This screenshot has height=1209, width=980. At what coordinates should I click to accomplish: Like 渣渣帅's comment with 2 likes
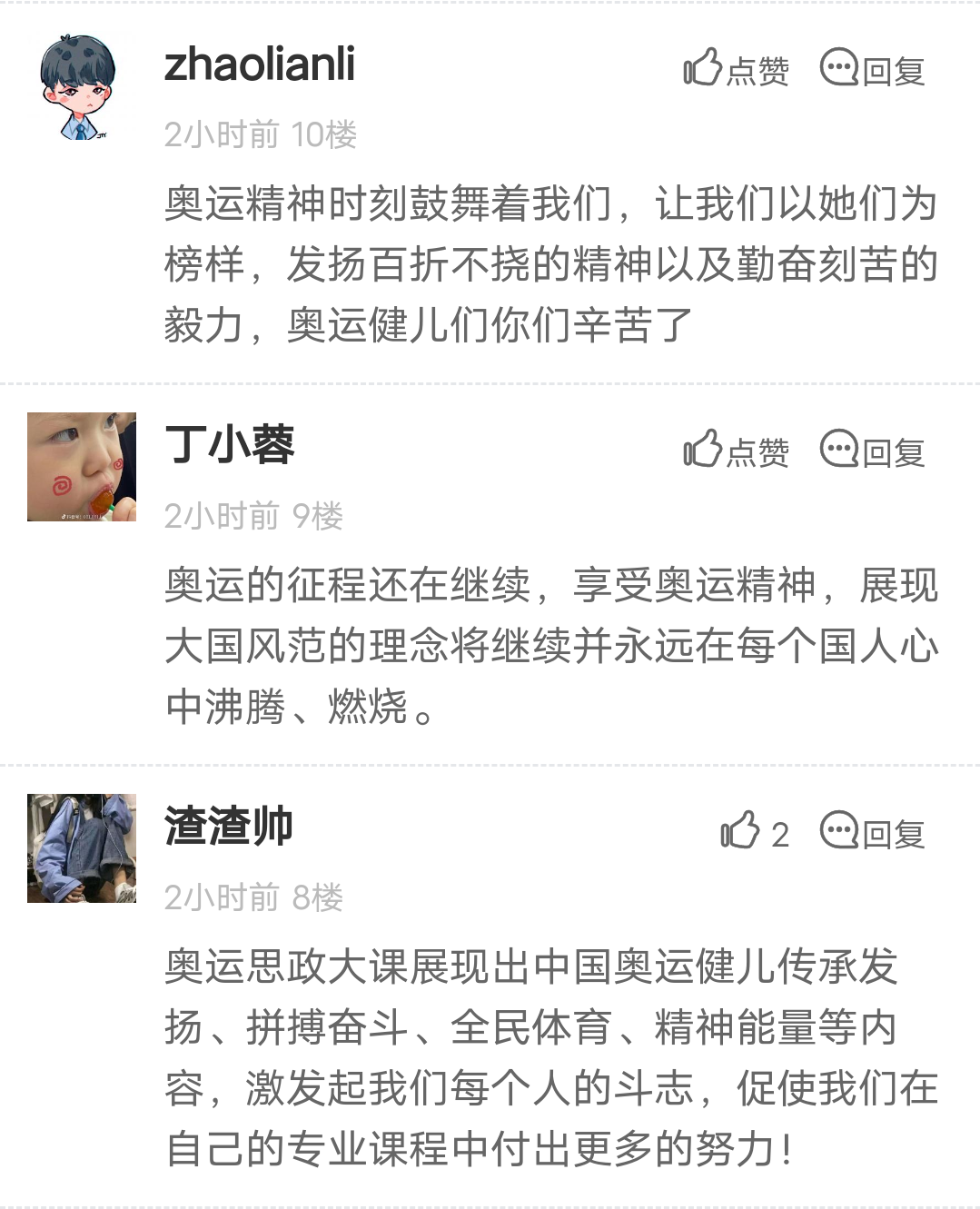pyautogui.click(x=753, y=832)
